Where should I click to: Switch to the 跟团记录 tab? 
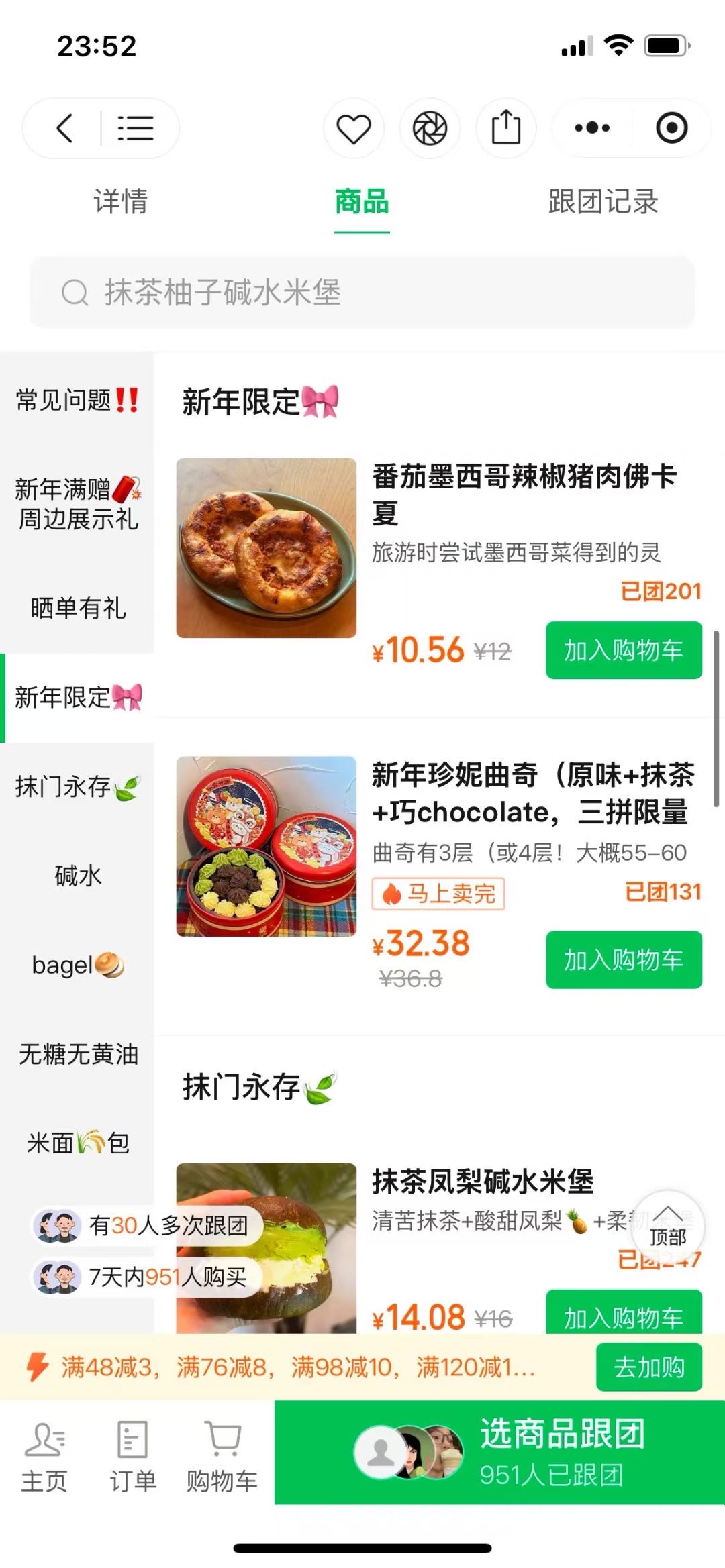603,202
